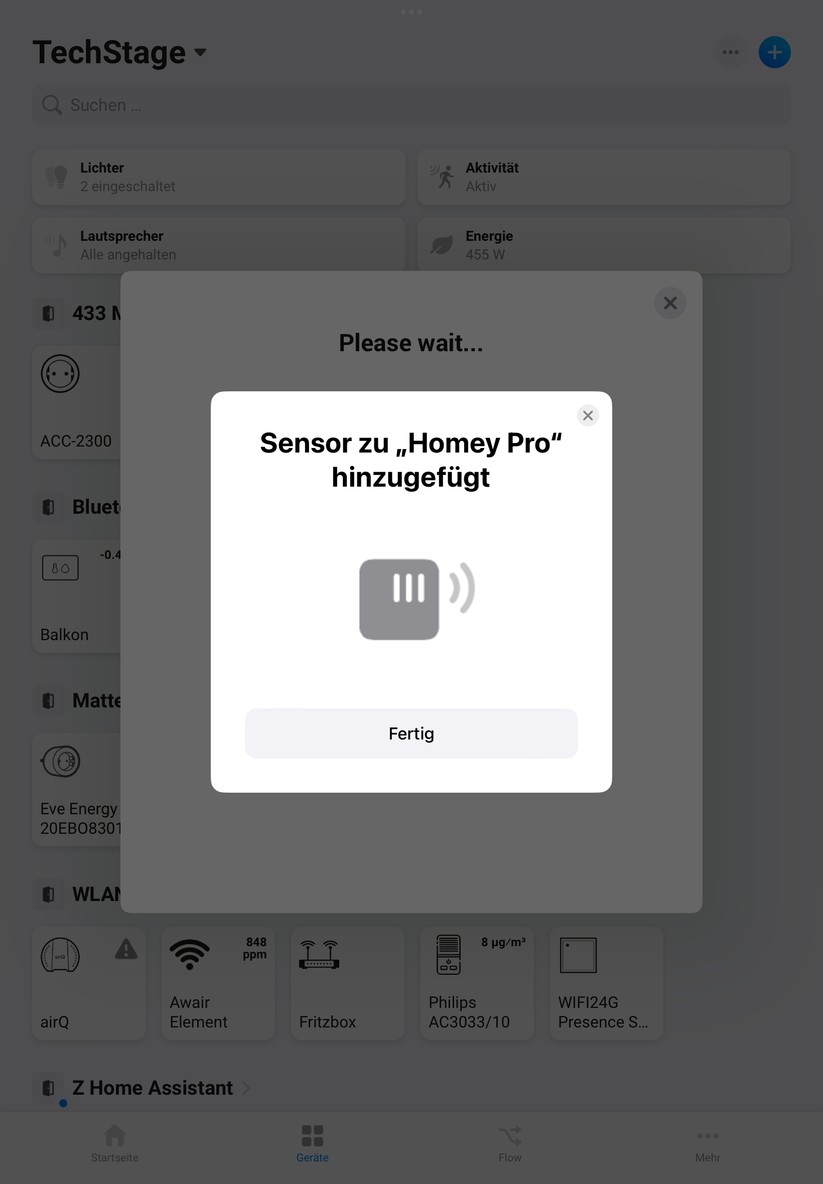Toggle the Eve Energy smart plug
The width and height of the screenshot is (823, 1184).
[60, 761]
